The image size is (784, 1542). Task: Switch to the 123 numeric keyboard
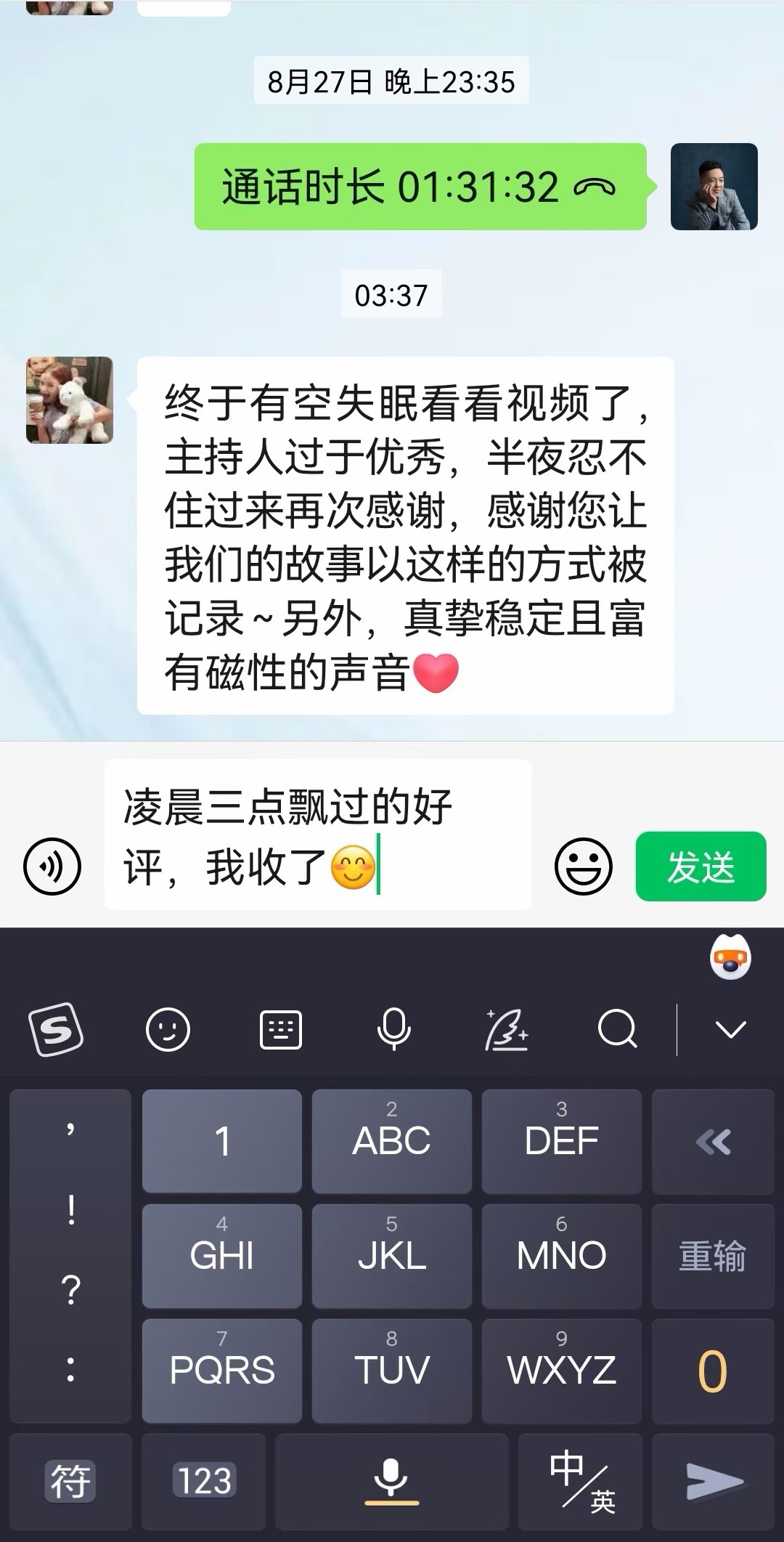205,1481
